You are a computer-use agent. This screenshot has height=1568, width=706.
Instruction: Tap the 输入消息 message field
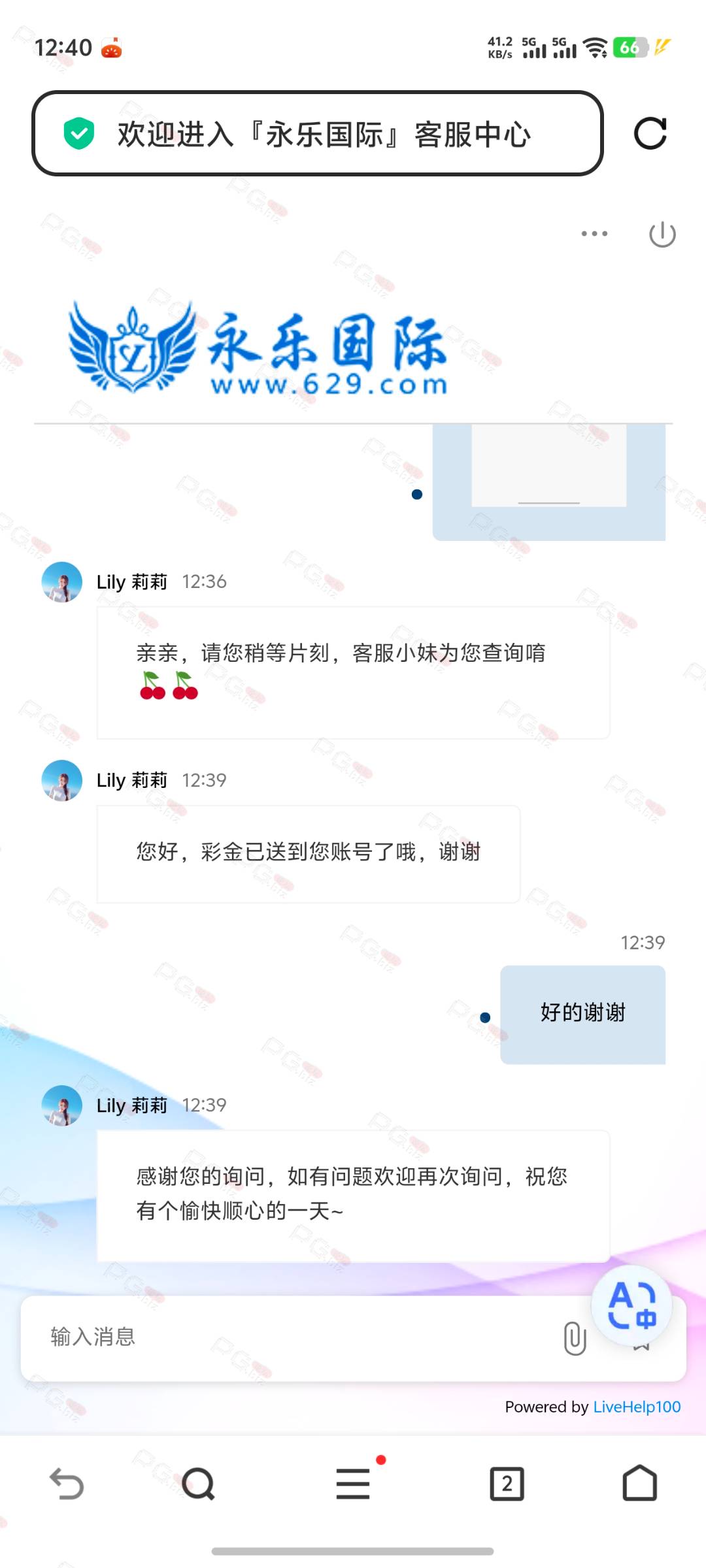click(x=294, y=1337)
